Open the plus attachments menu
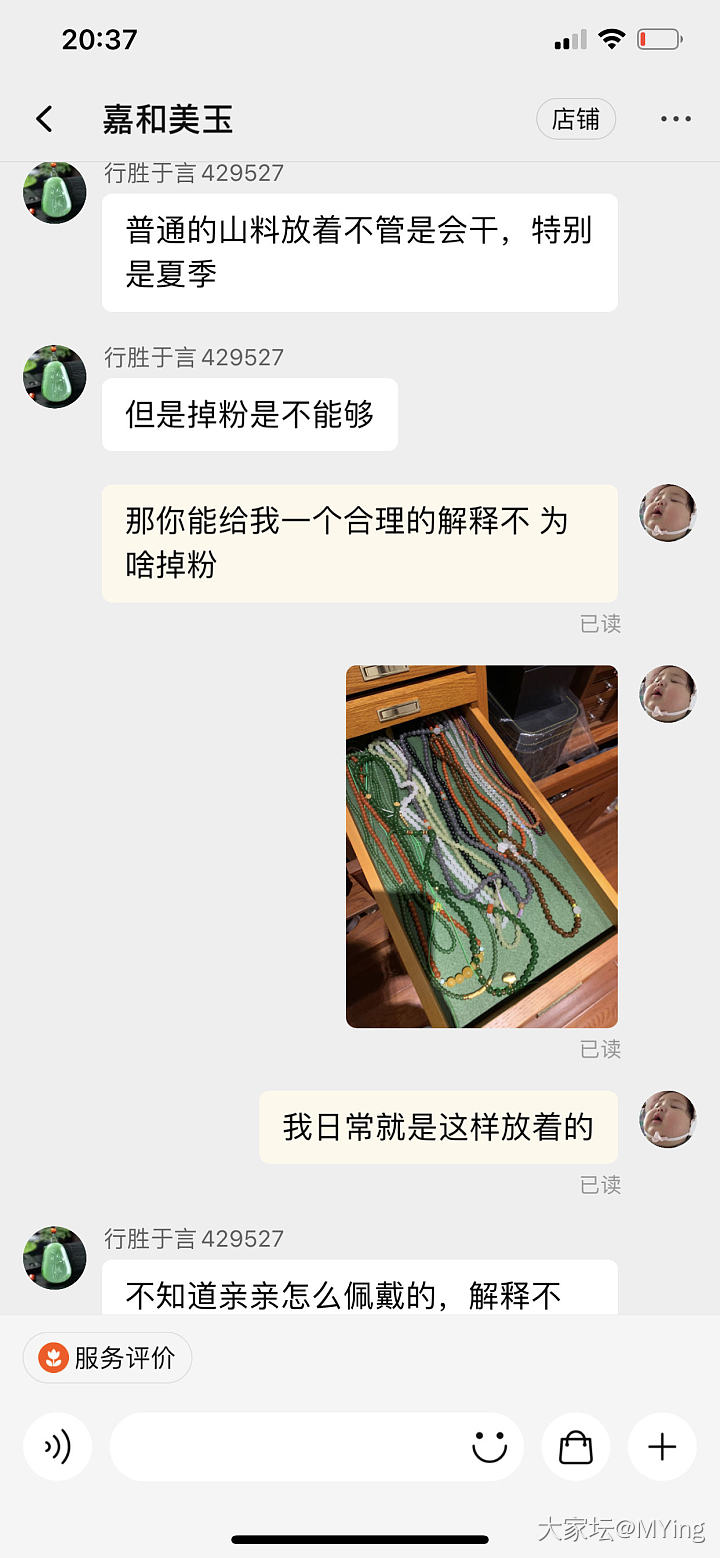 point(662,1446)
